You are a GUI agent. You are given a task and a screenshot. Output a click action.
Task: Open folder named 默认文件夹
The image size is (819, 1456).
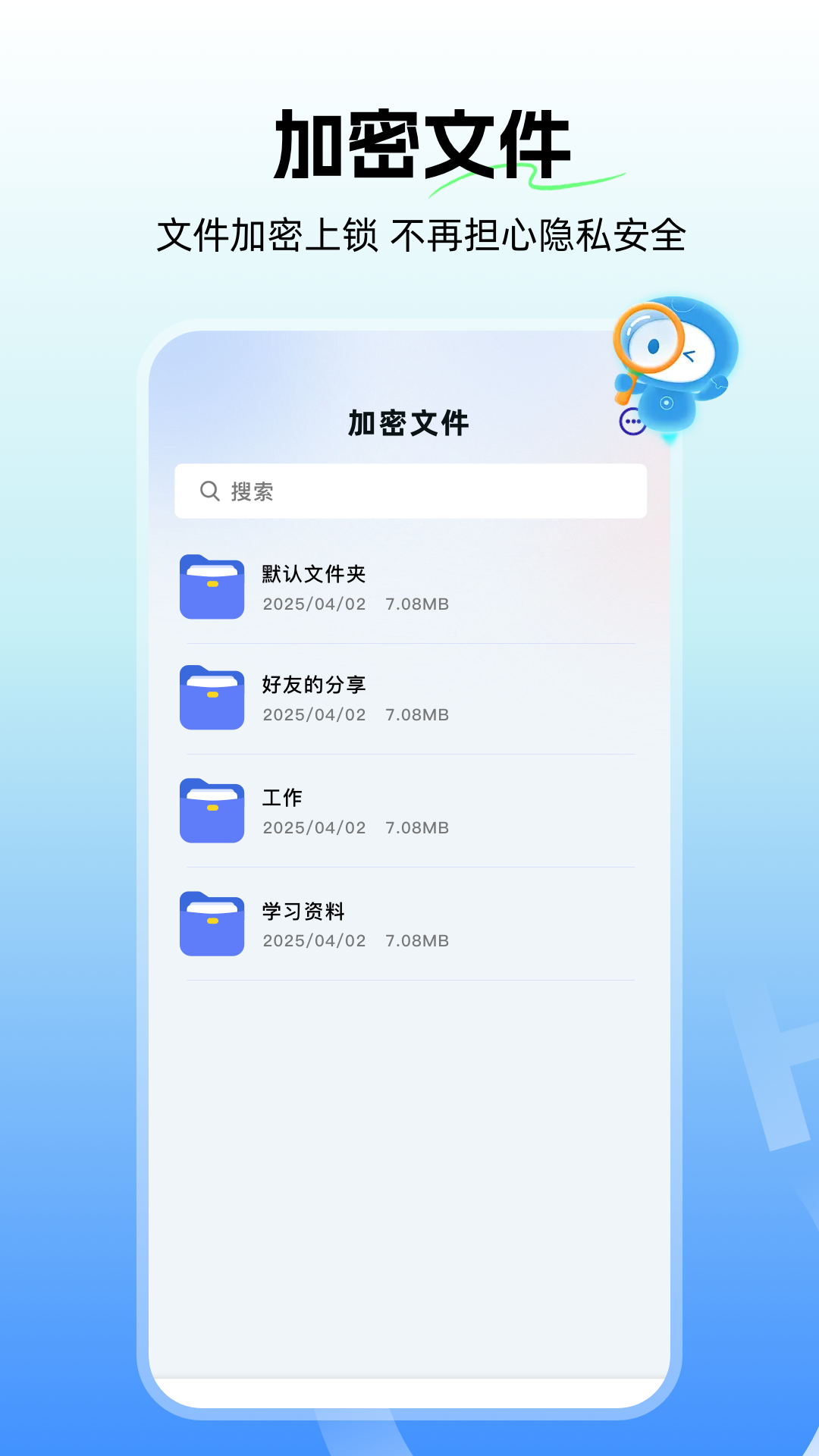click(x=313, y=575)
